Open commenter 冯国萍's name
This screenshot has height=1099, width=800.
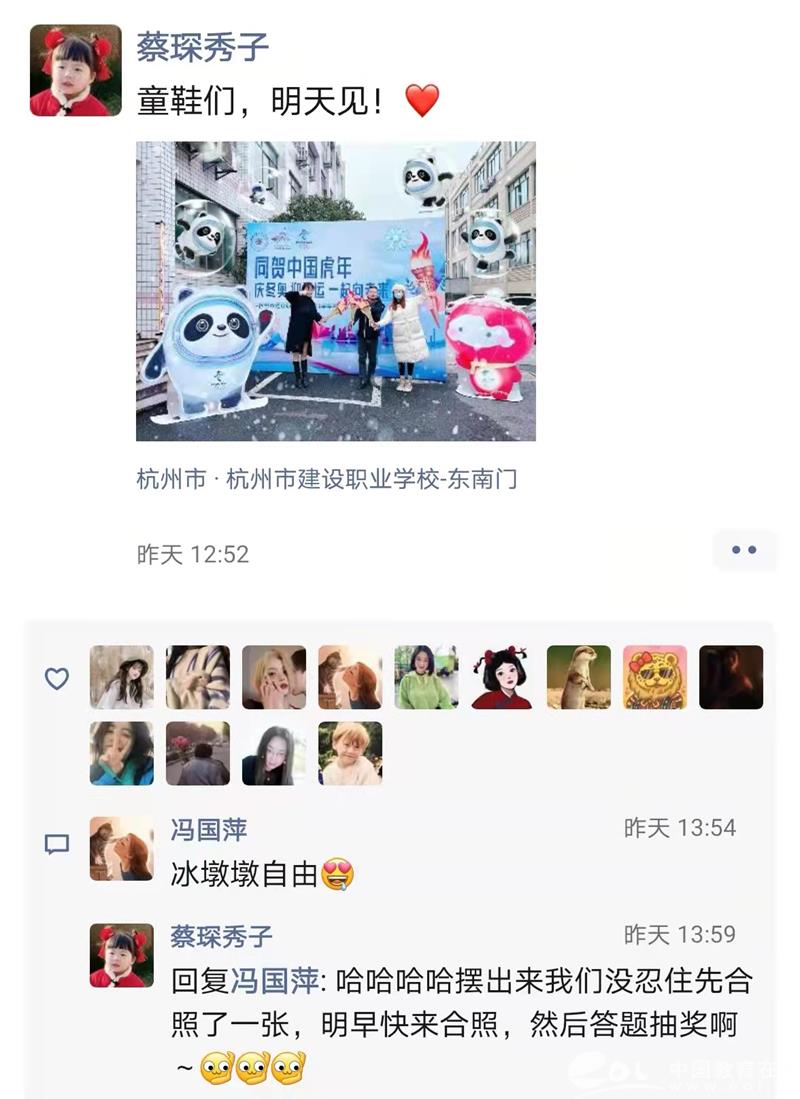pos(209,829)
